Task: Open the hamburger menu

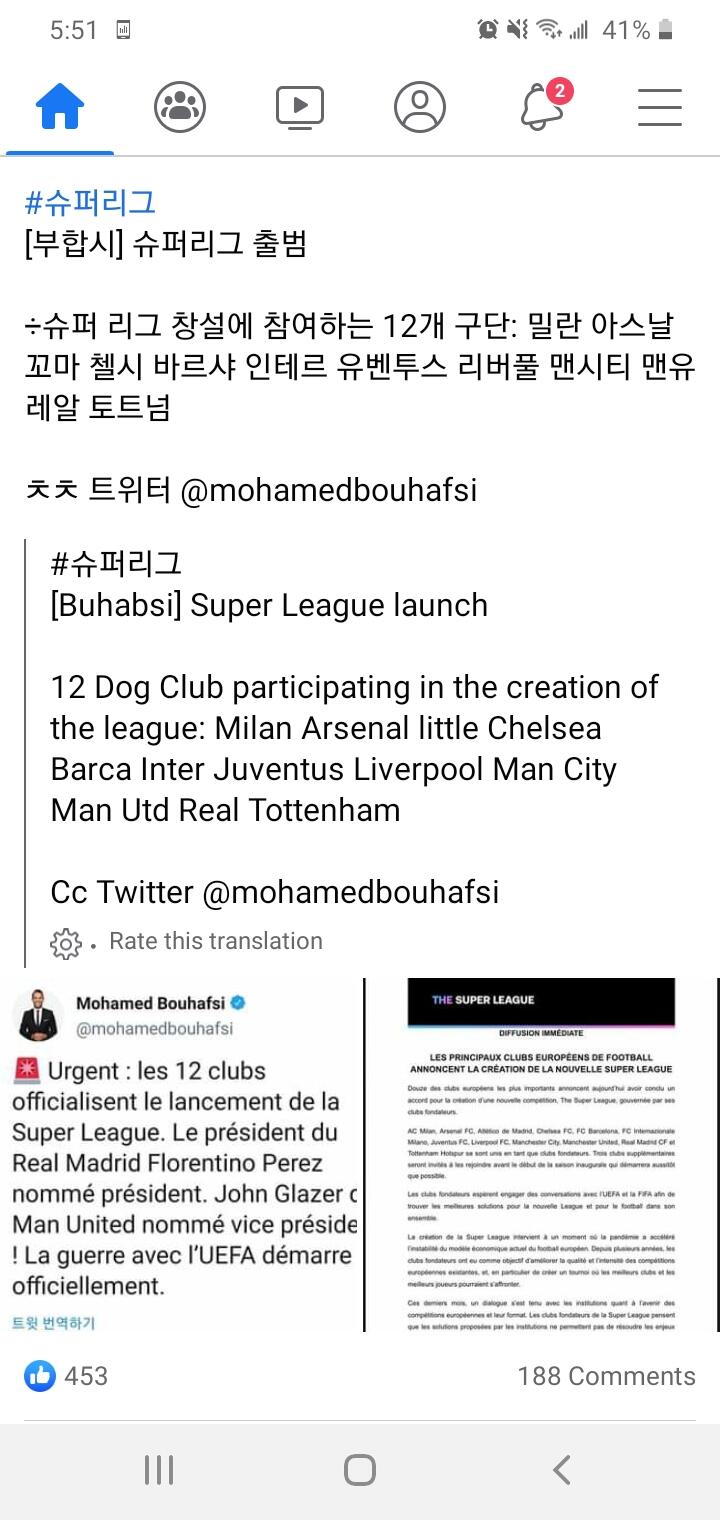Action: point(660,107)
